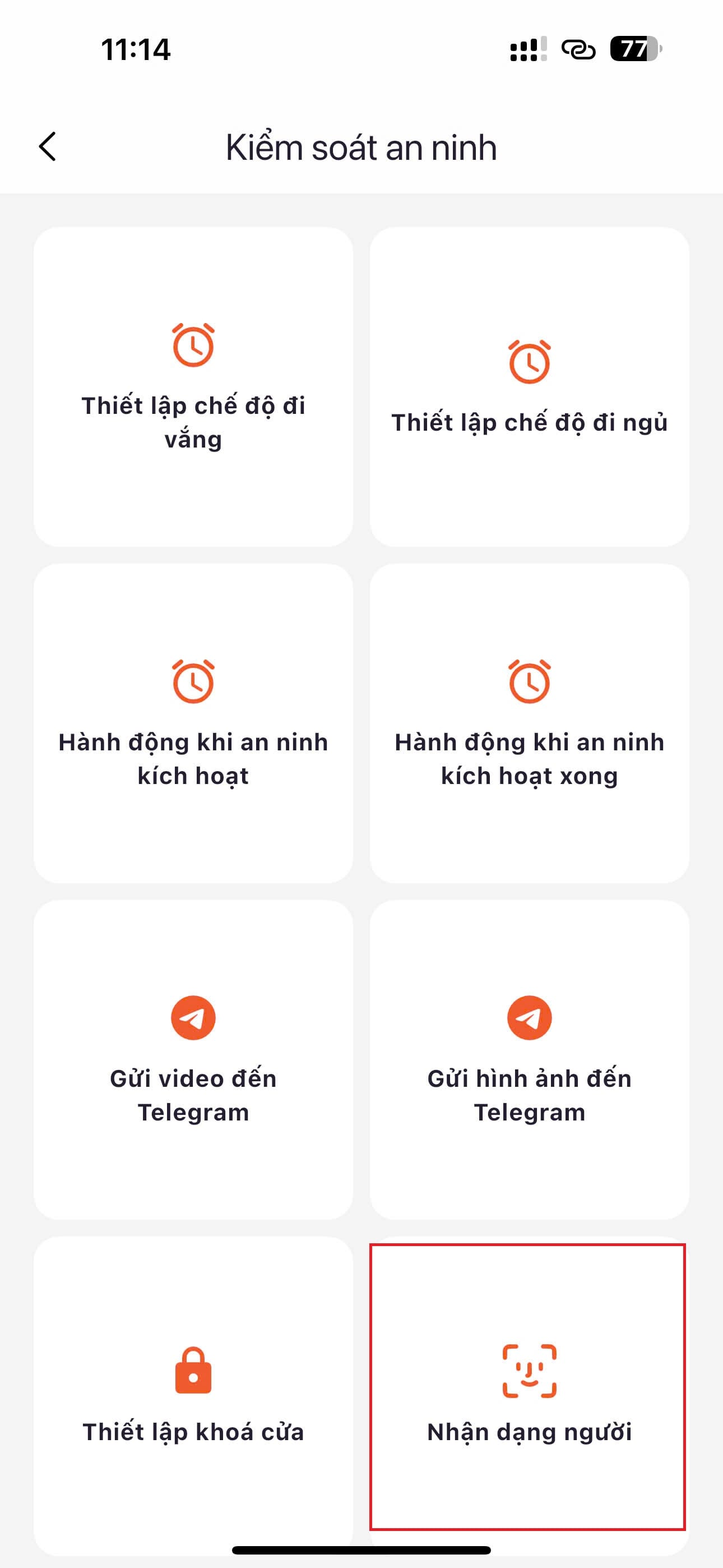The image size is (723, 1568).
Task: Select Hành động khi an ninh kích hoạt xong
Action: coord(529,723)
